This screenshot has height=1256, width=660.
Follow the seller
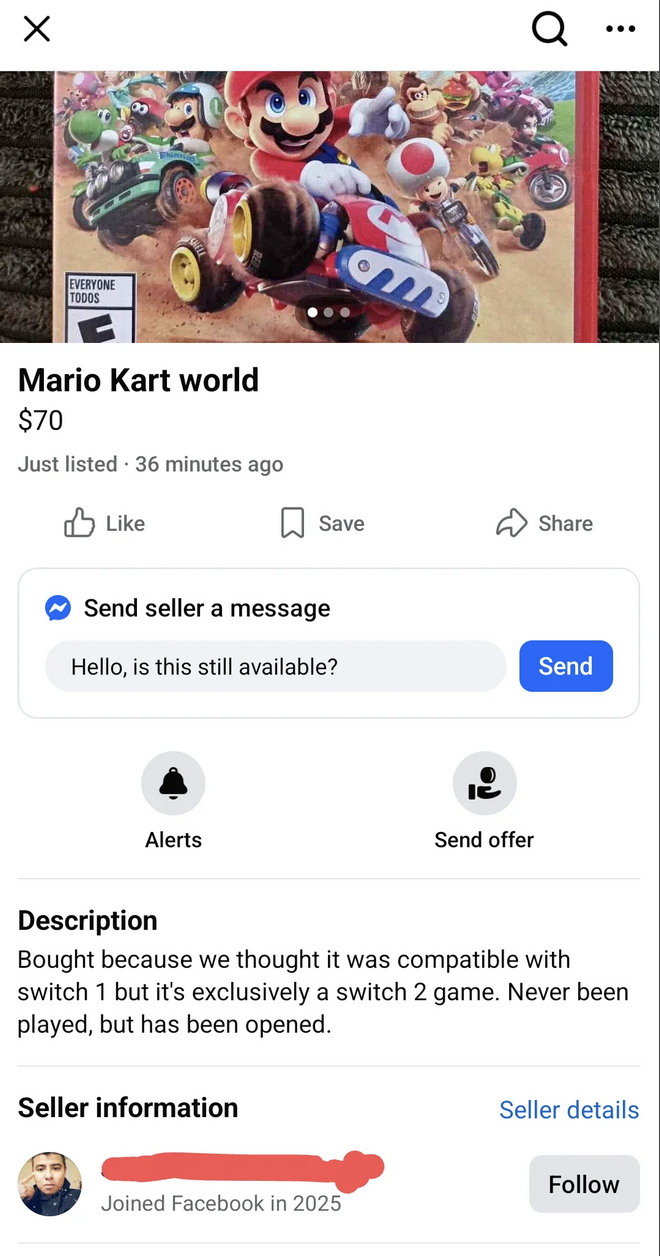click(584, 1184)
